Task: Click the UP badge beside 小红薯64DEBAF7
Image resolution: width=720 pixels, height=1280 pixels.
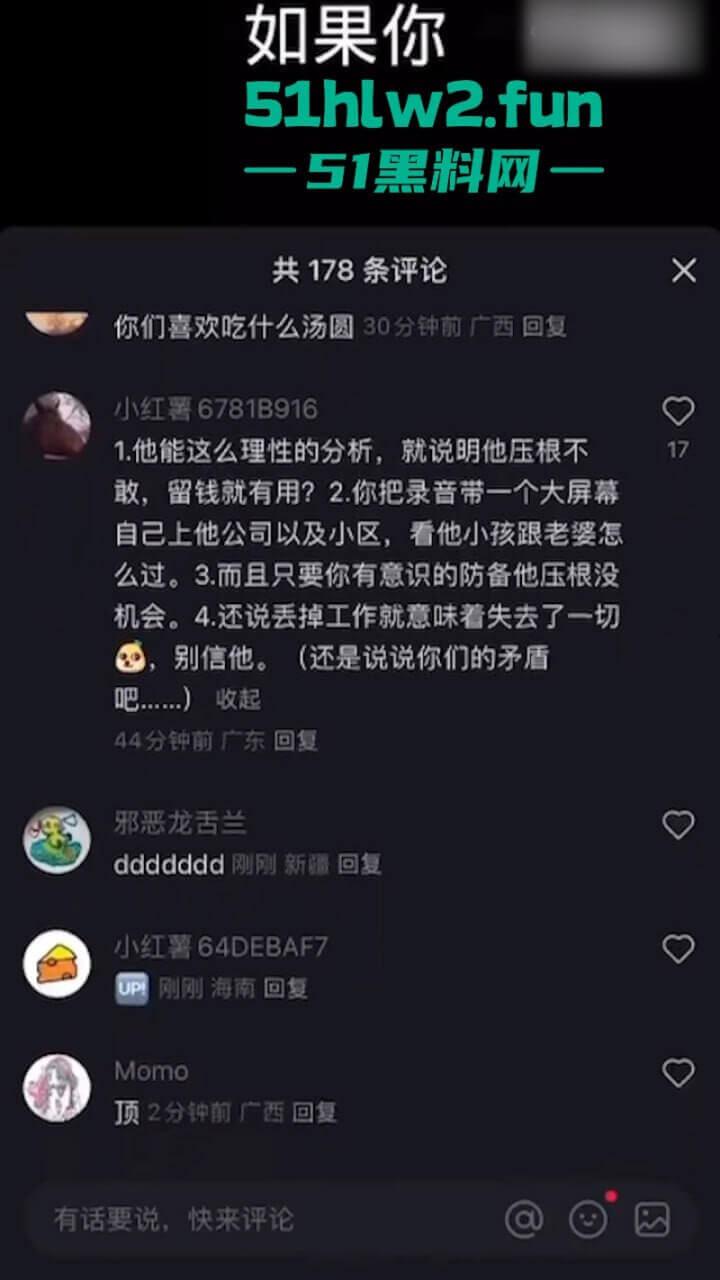Action: pyautogui.click(x=130, y=989)
